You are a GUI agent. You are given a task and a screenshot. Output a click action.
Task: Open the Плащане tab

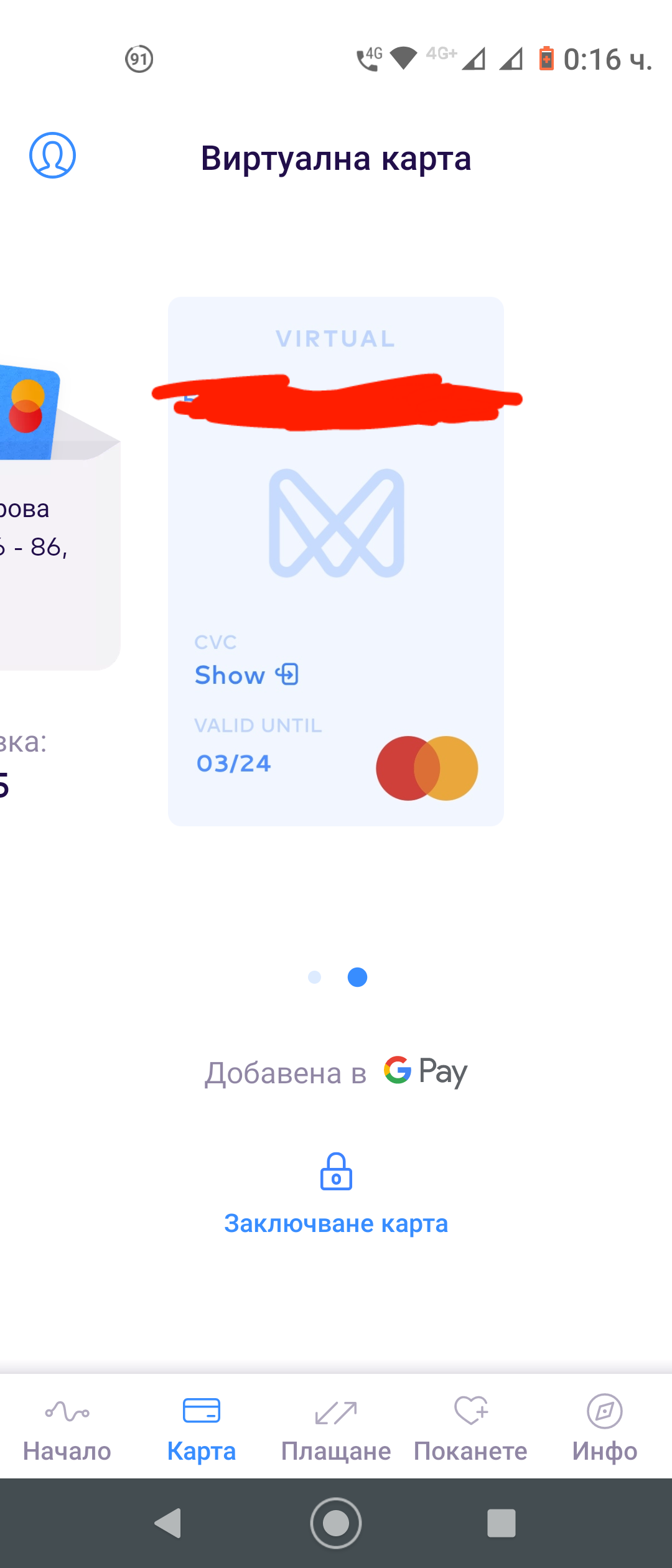(x=336, y=1429)
